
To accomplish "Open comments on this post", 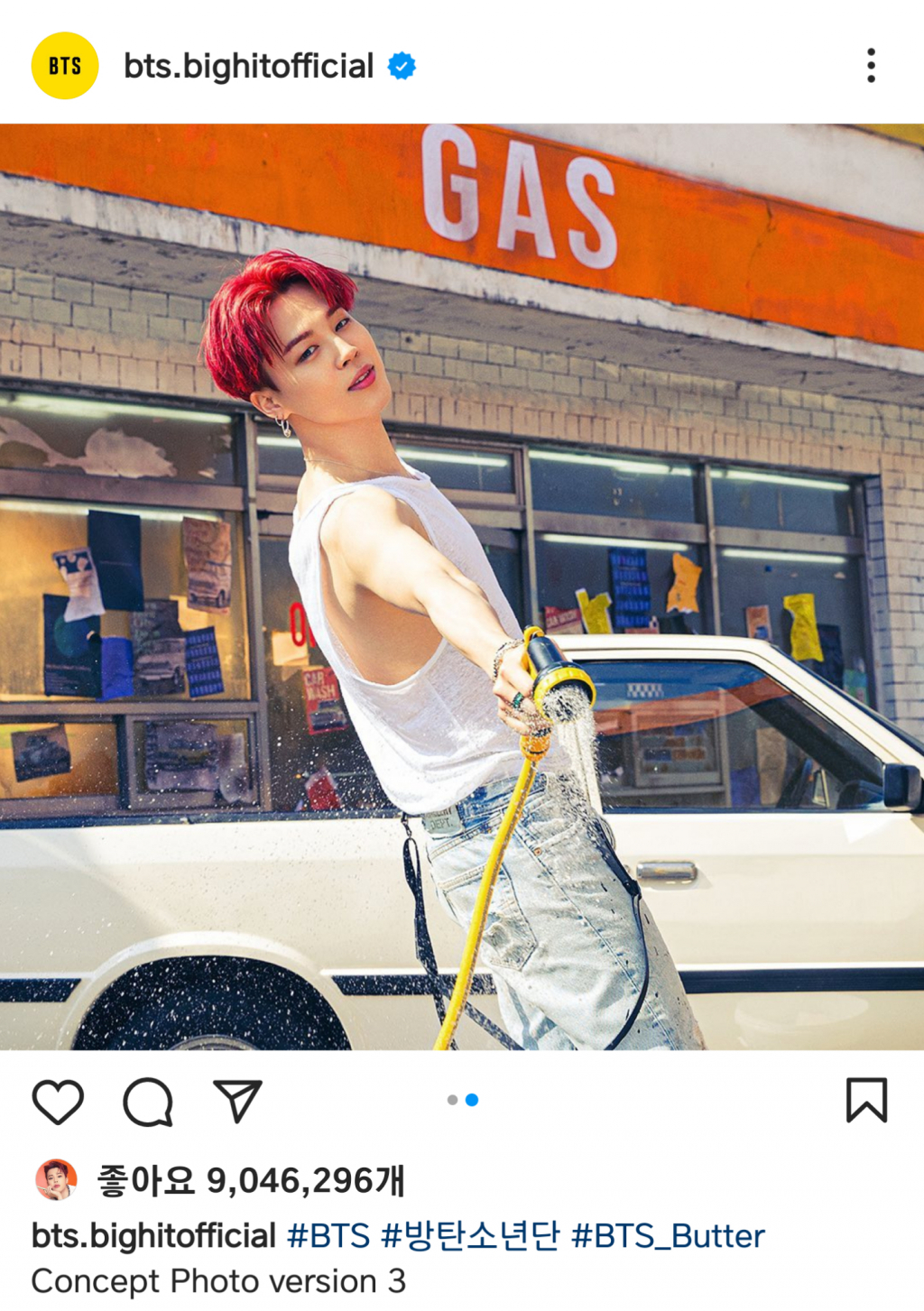I will 148,1101.
